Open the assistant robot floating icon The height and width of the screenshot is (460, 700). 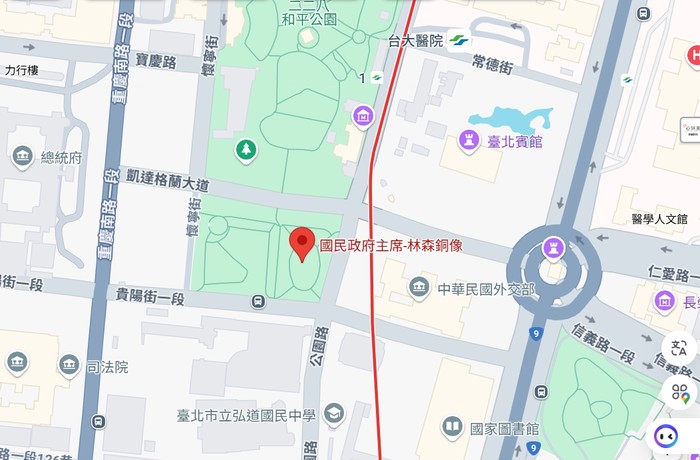[x=667, y=436]
